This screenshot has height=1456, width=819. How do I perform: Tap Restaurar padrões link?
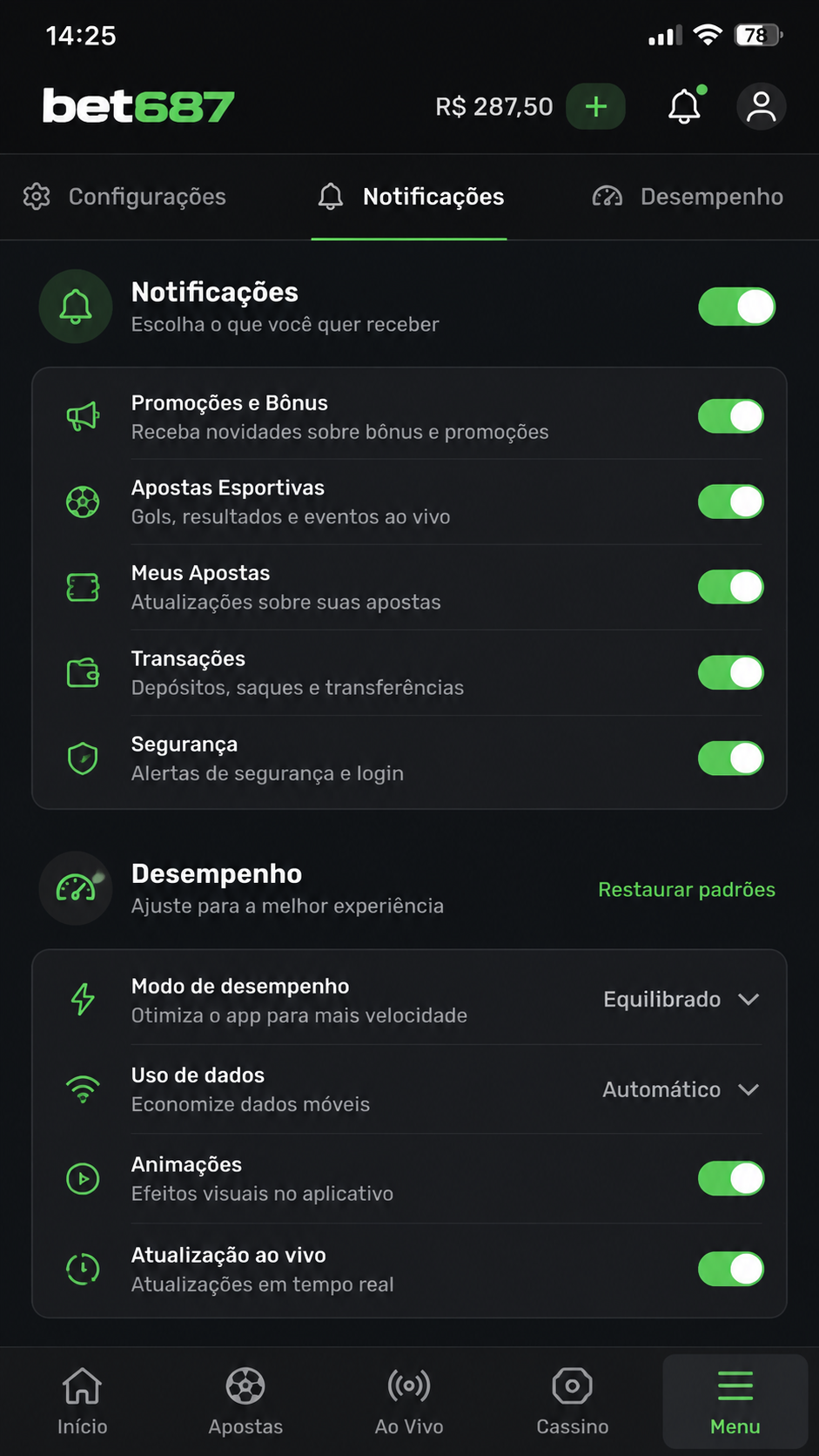pos(687,889)
